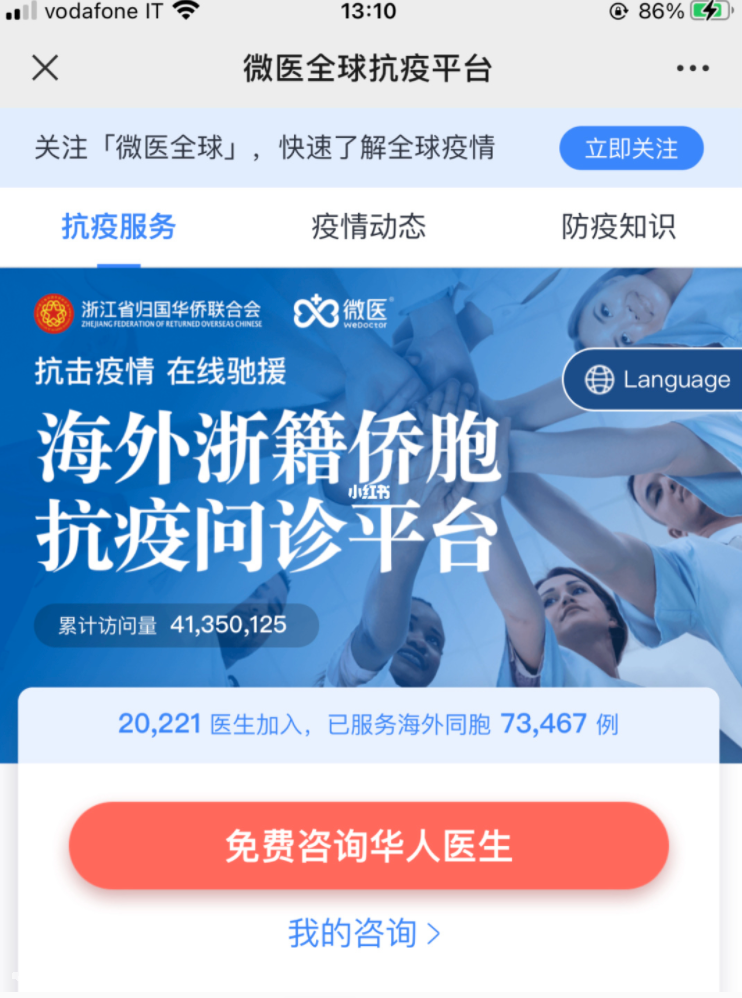
Task: Open the three-dot overflow menu
Action: 692,68
